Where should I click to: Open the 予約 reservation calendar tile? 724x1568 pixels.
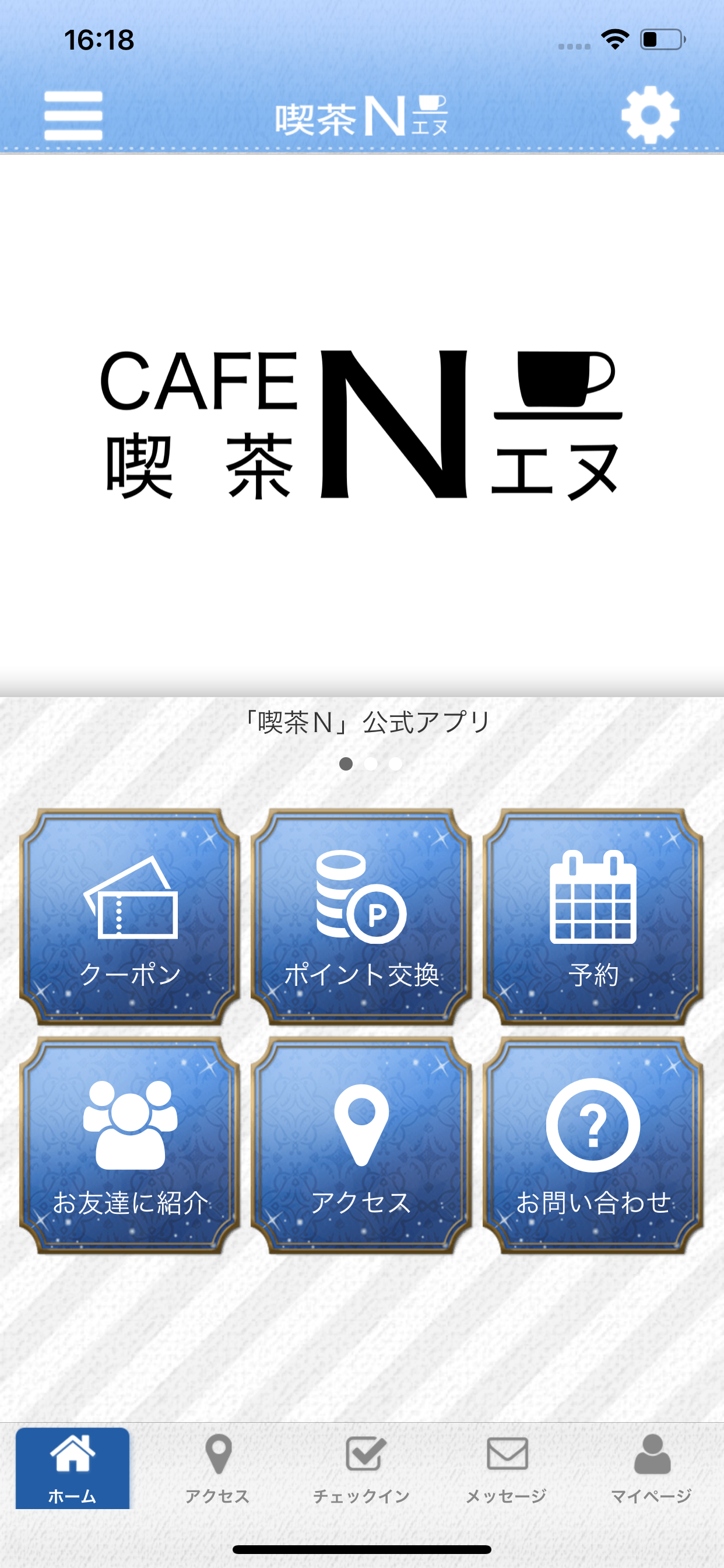[593, 916]
